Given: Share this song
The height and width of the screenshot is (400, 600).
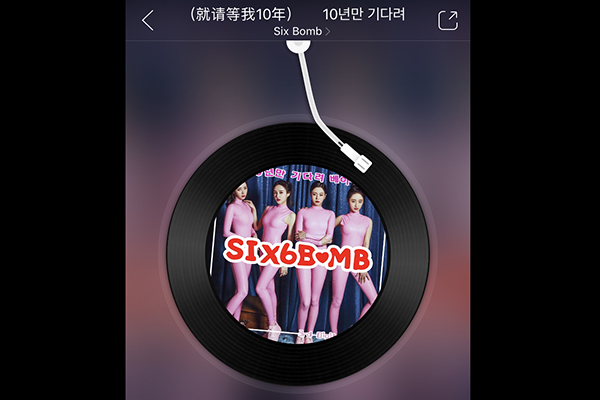Looking at the screenshot, I should [x=448, y=20].
